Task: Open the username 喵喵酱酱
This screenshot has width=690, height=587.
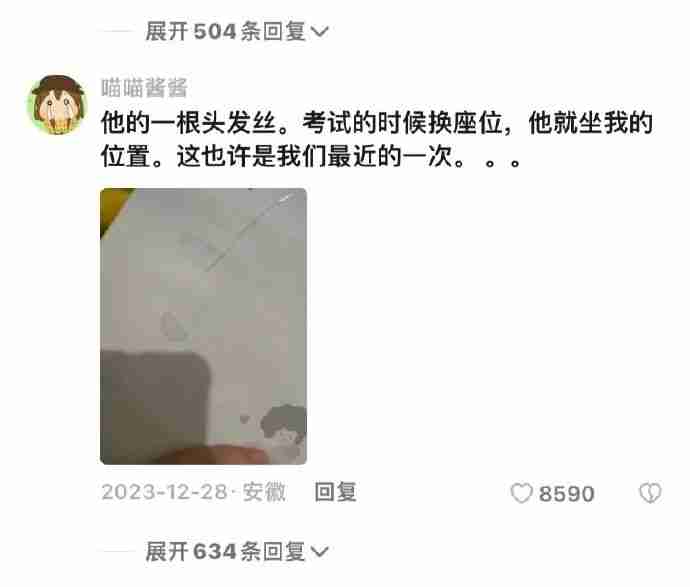Action: pos(144,88)
